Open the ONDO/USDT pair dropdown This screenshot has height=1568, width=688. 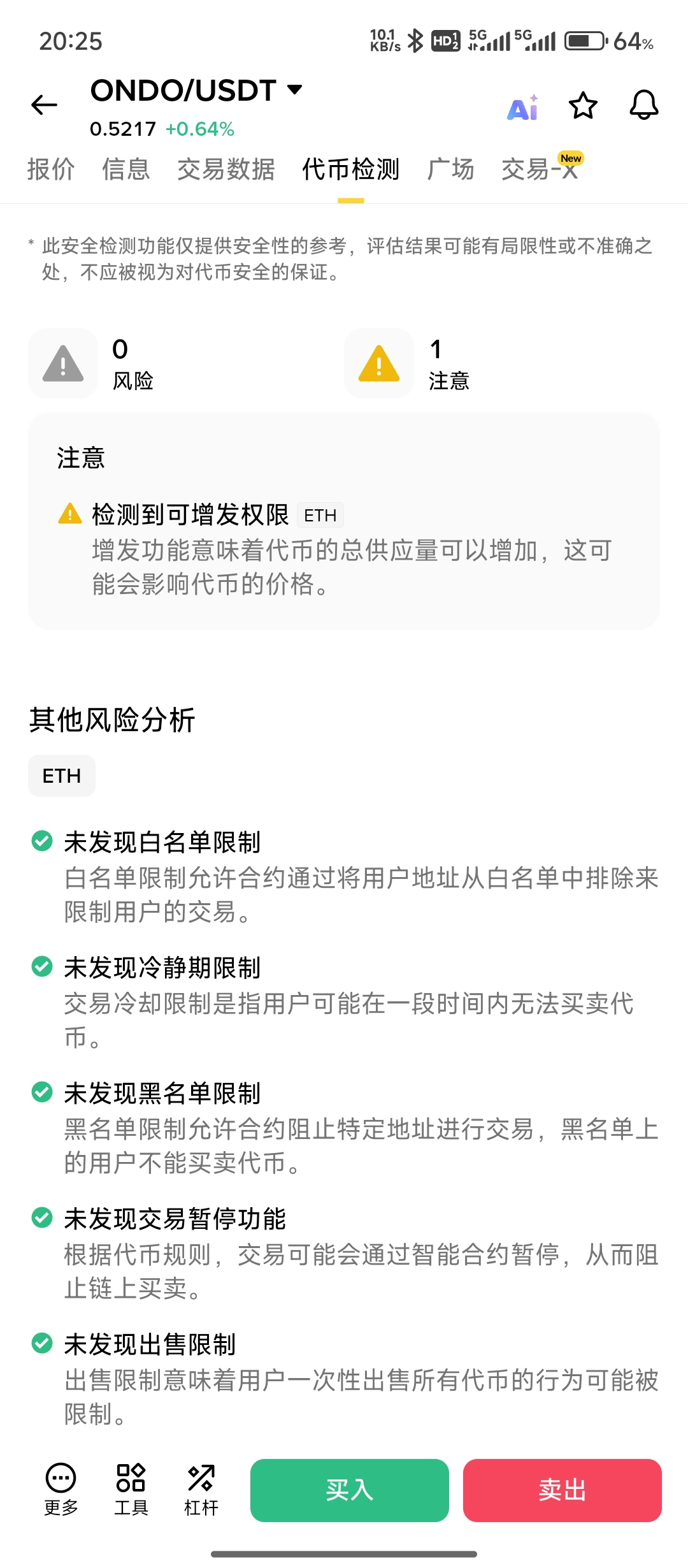[x=294, y=90]
